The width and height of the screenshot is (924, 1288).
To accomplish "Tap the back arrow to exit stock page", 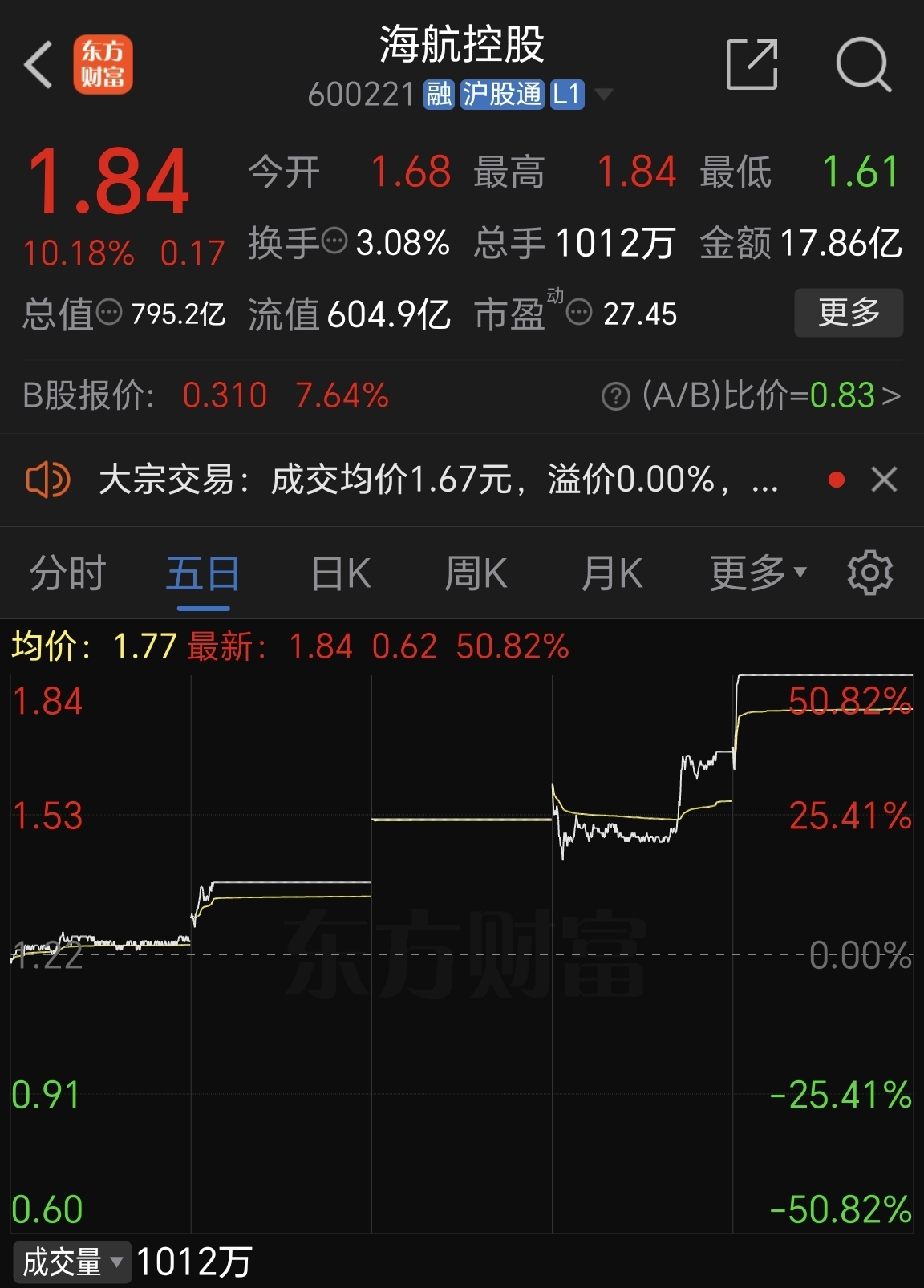I will click(38, 64).
